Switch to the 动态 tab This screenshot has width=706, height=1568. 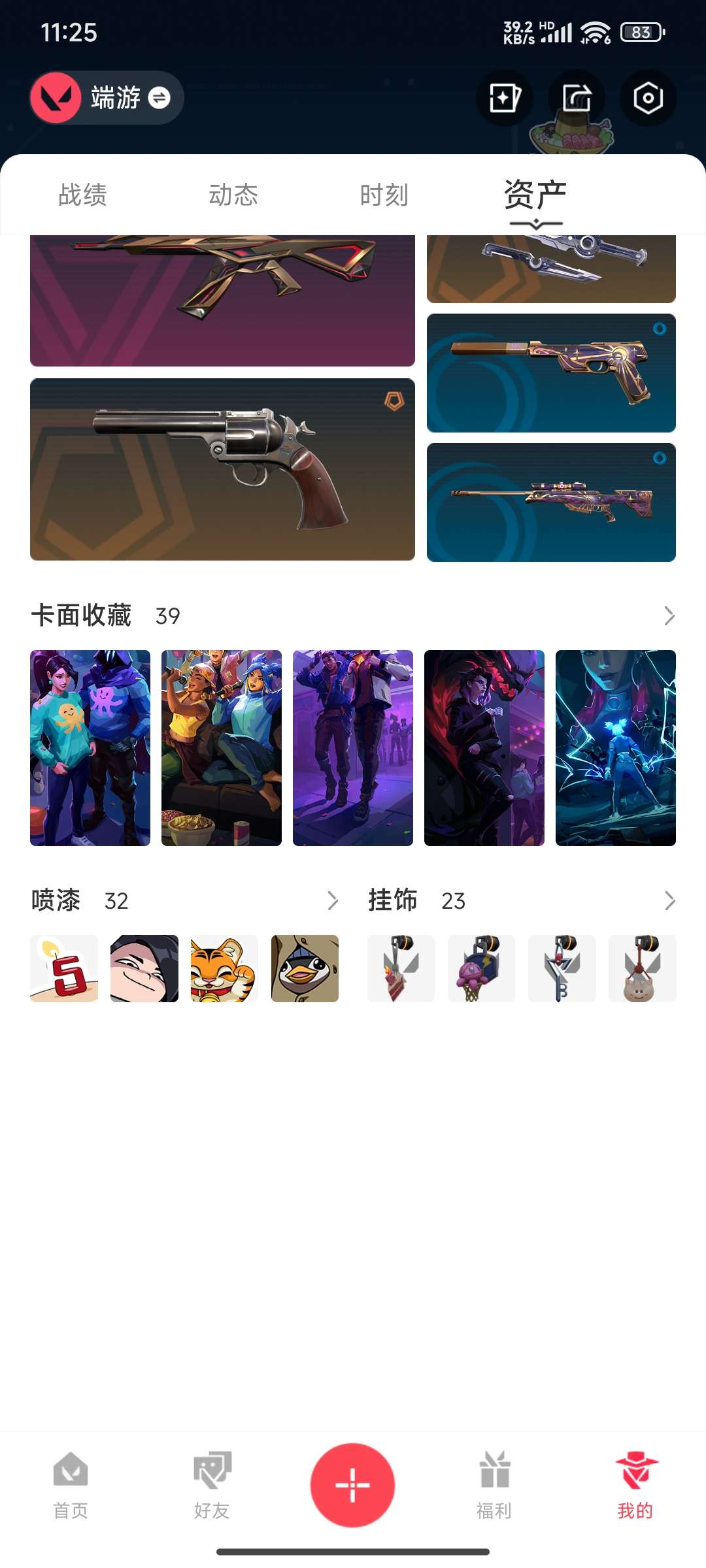tap(233, 195)
